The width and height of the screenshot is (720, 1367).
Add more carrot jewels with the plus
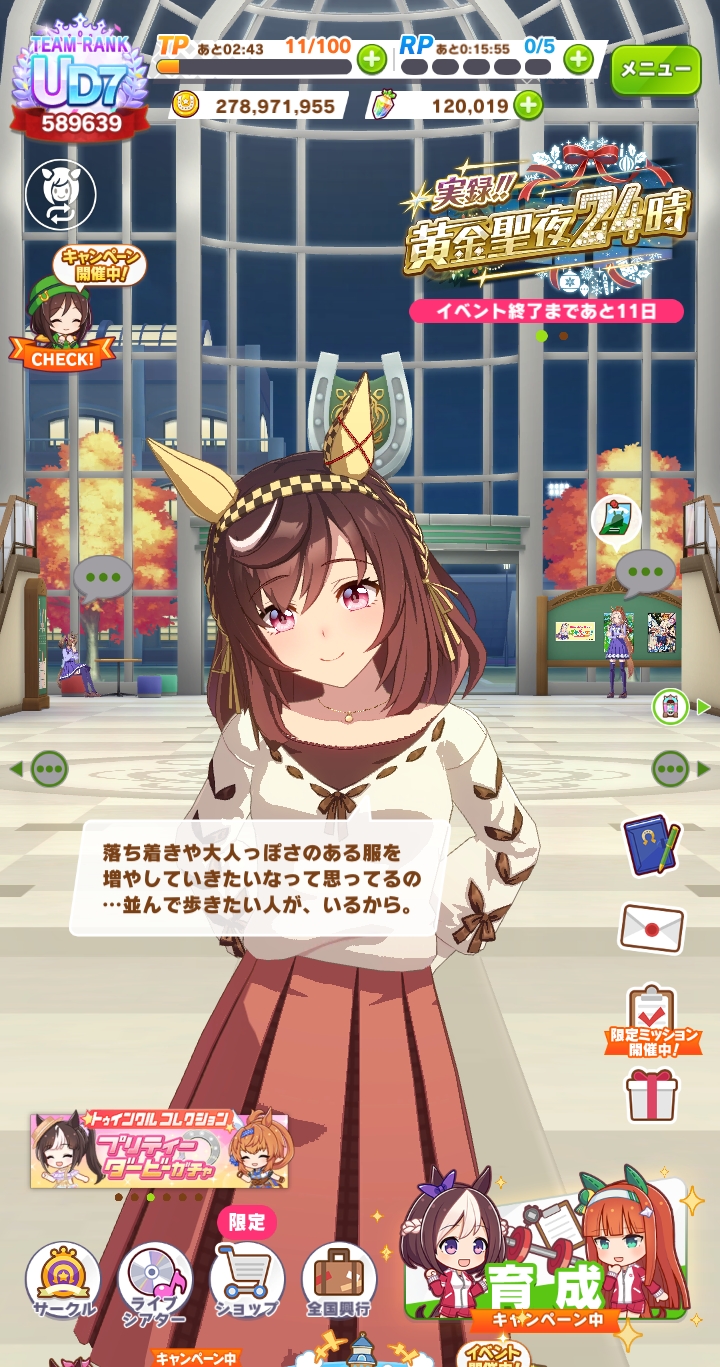(528, 105)
